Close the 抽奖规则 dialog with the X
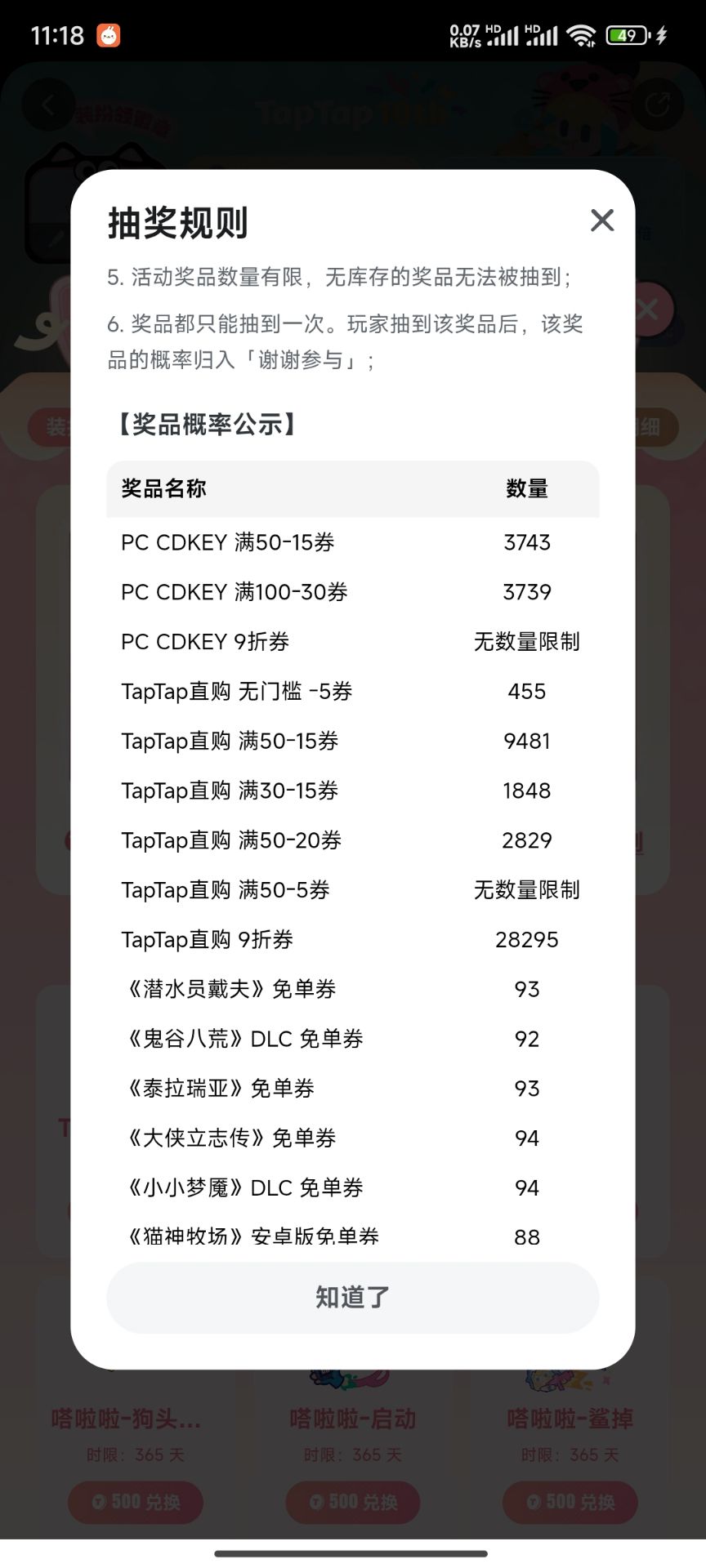This screenshot has height=1568, width=706. [602, 220]
